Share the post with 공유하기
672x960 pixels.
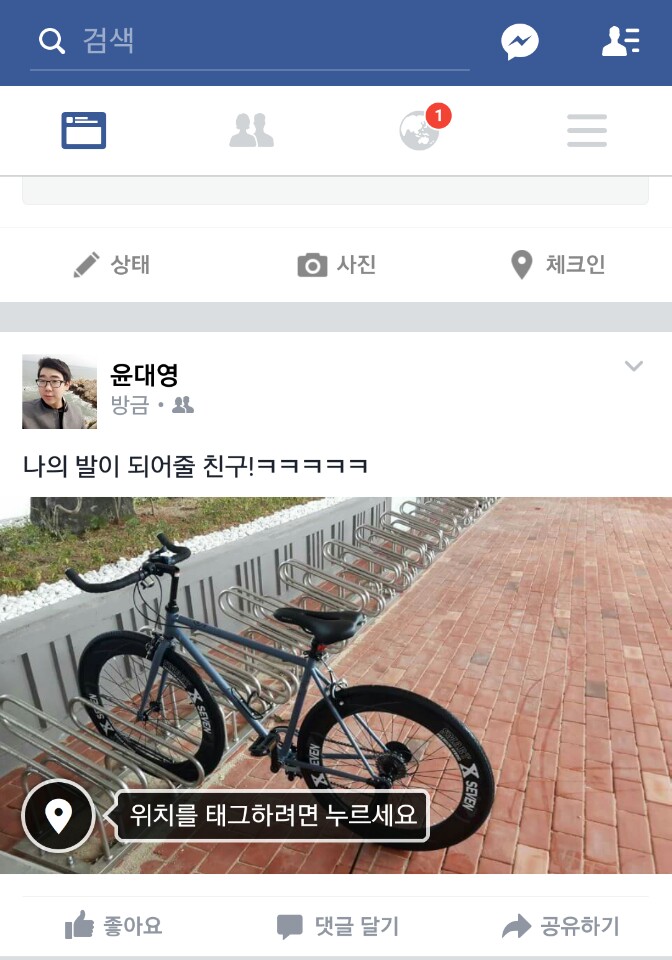561,927
